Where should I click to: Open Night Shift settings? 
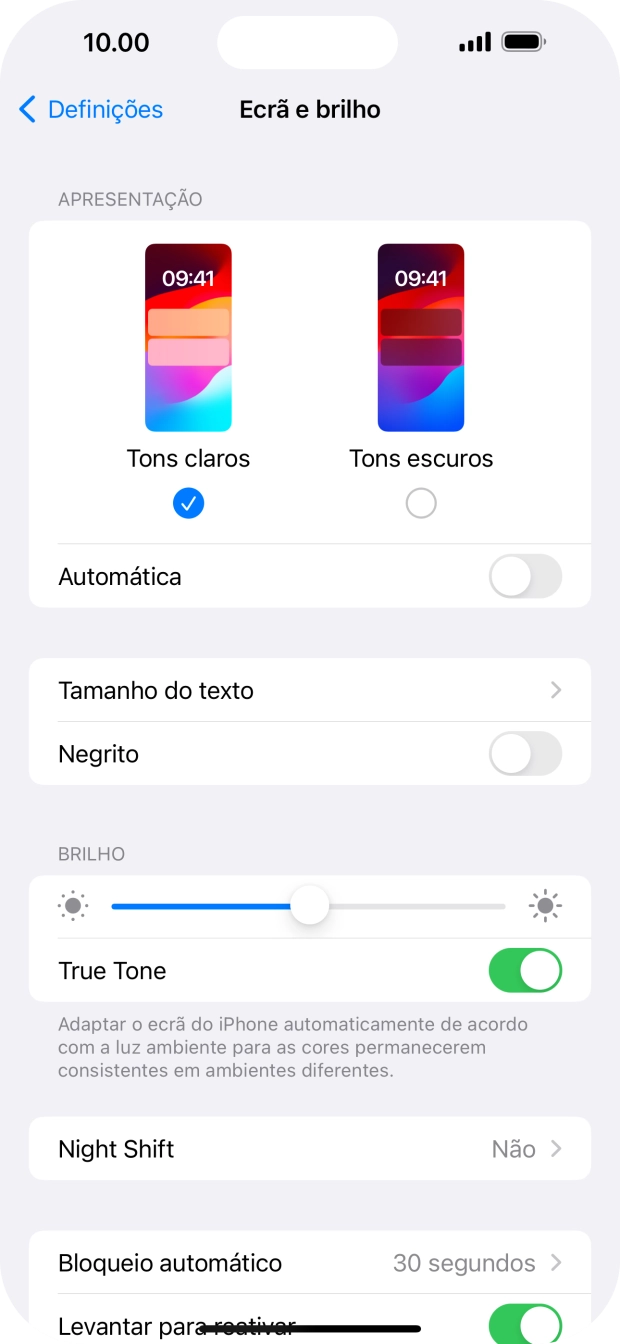coord(310,1149)
